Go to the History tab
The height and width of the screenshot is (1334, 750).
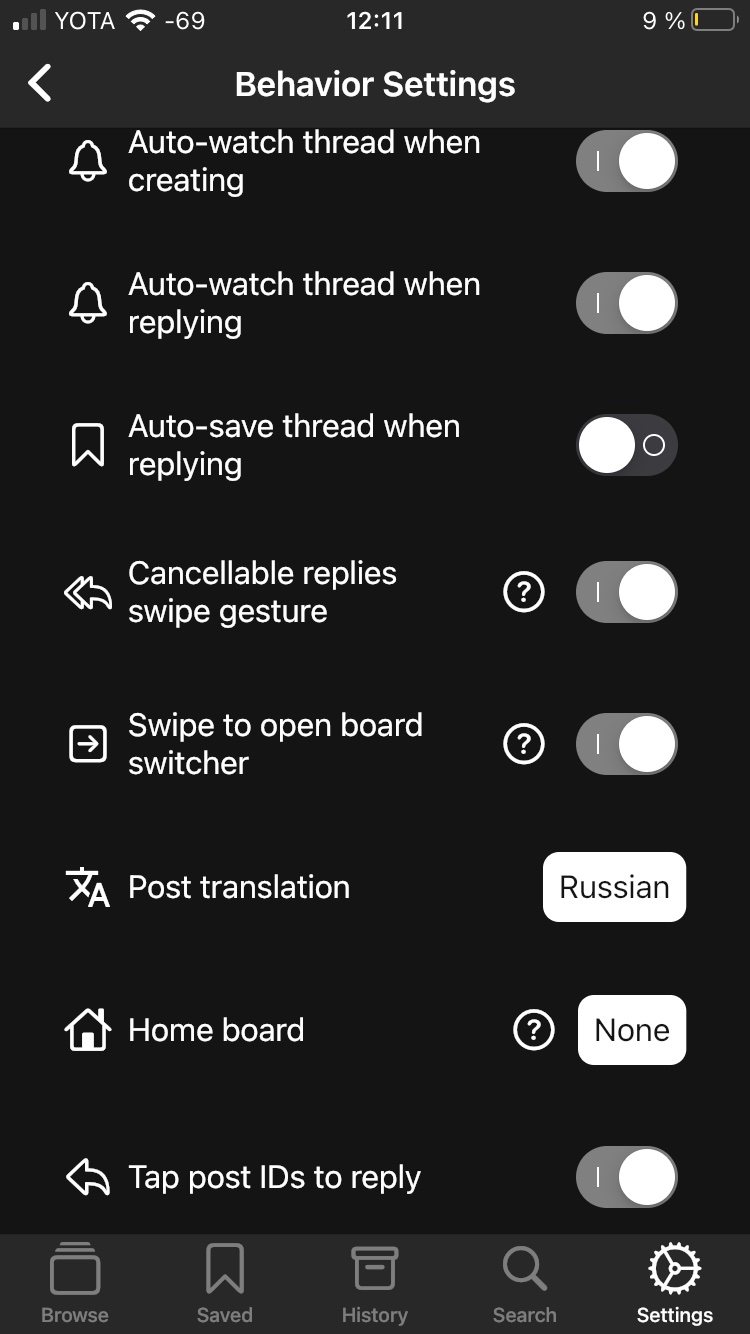[375, 1284]
